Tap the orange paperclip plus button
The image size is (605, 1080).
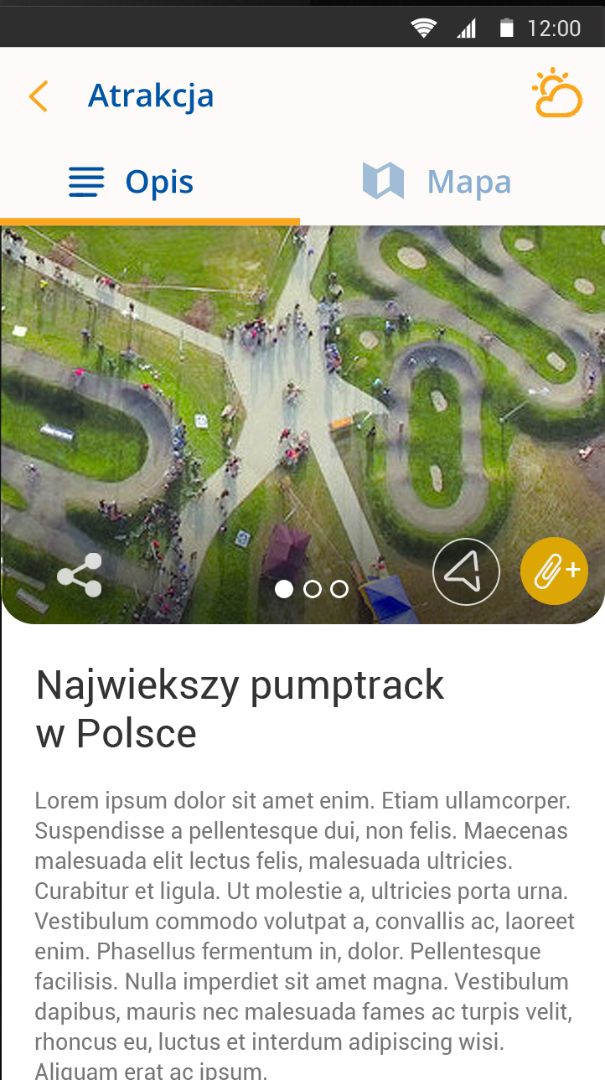pos(554,571)
